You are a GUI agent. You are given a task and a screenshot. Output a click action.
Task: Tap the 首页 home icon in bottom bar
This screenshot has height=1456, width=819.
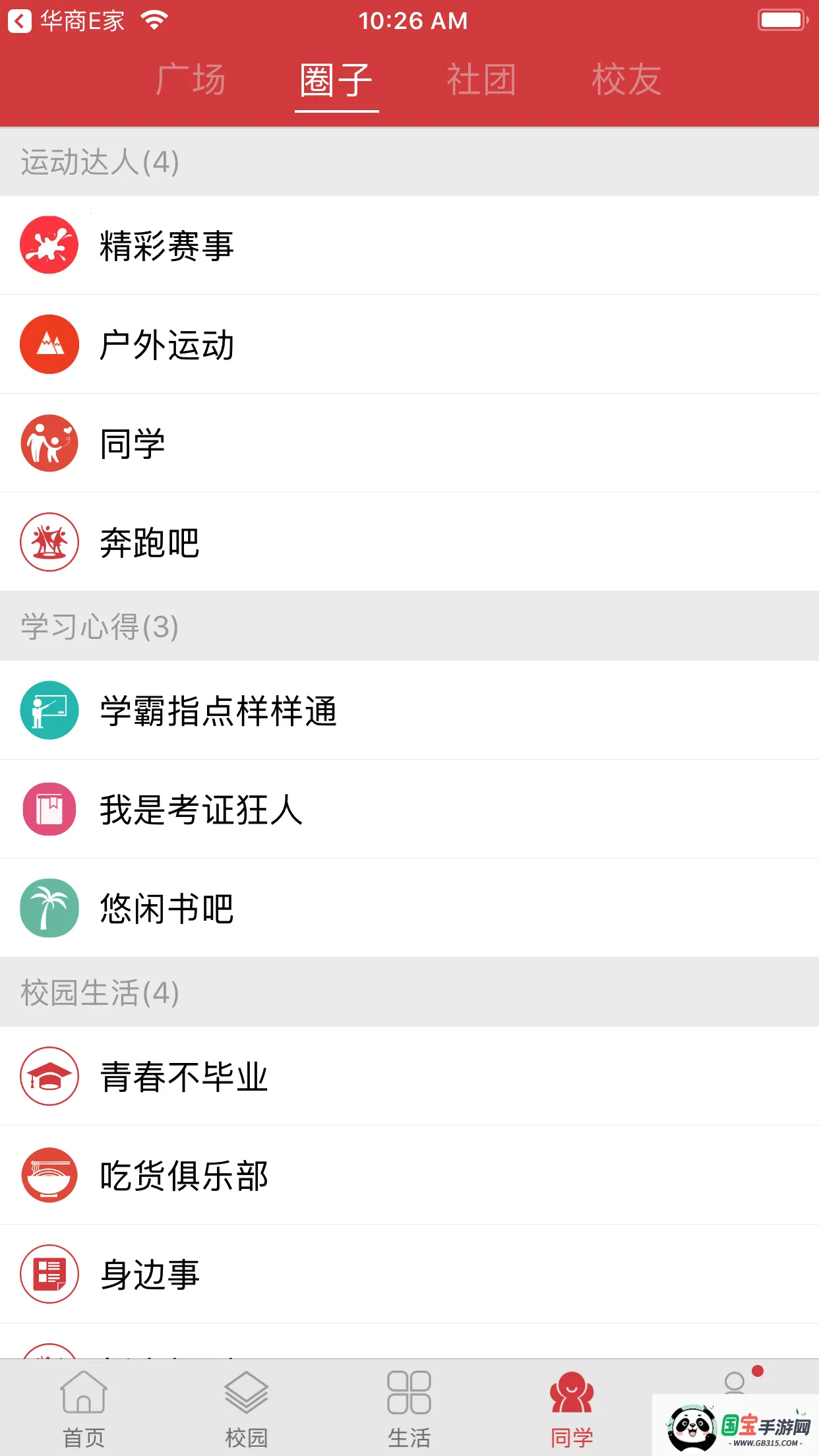(82, 1391)
